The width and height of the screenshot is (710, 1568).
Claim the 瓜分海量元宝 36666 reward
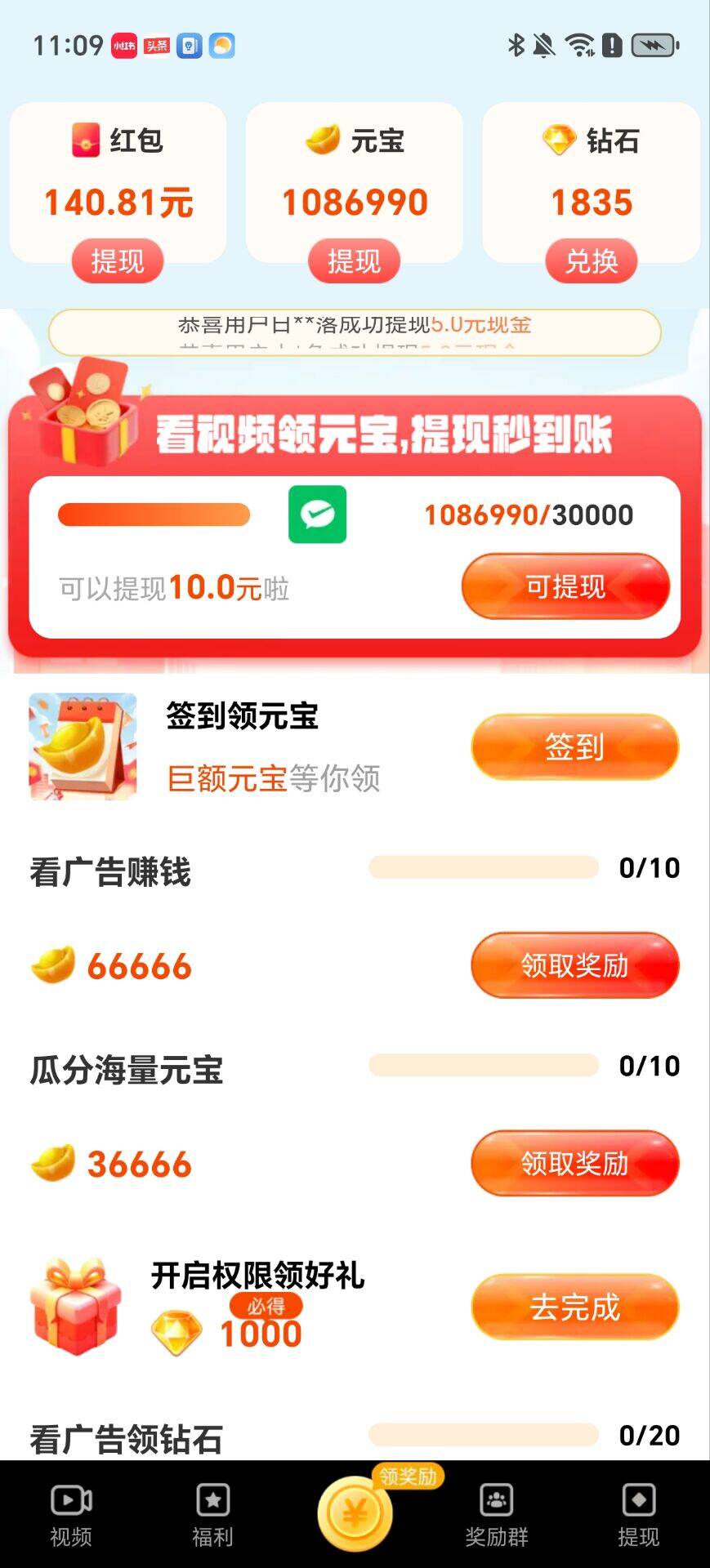click(574, 1163)
